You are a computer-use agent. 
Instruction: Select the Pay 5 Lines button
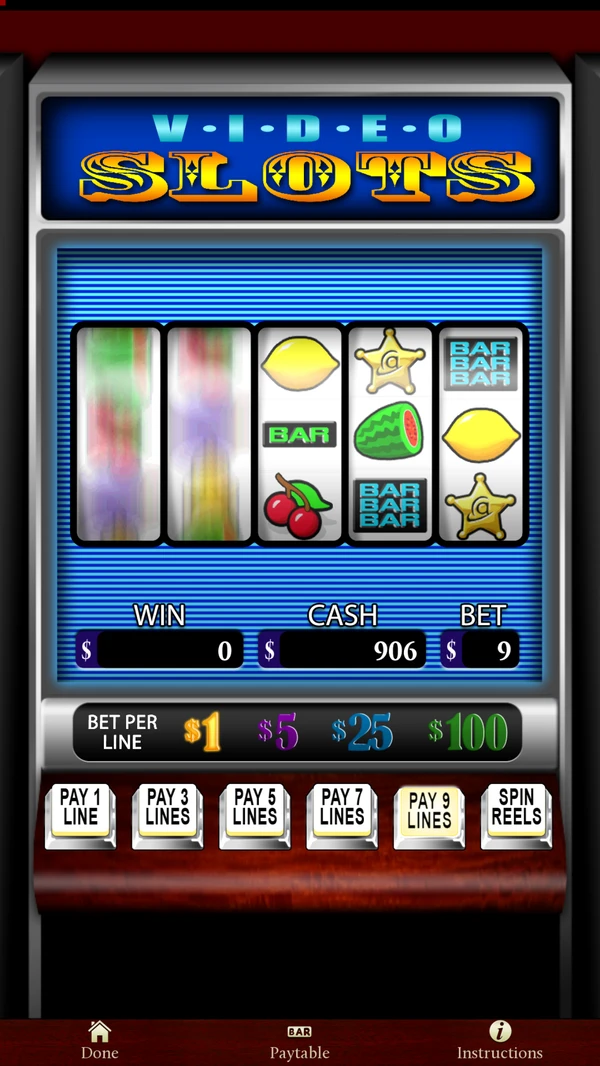[254, 812]
